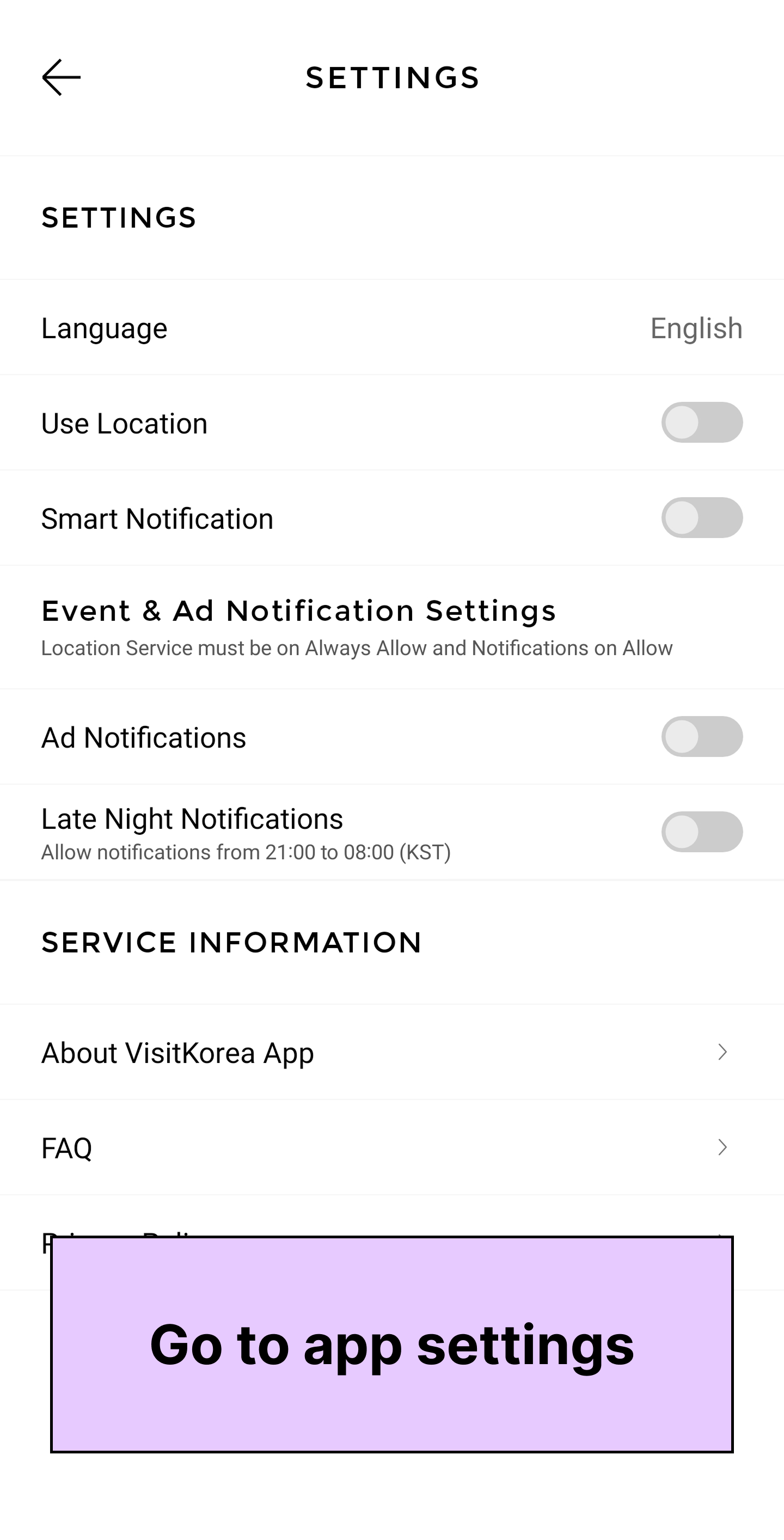Enable Ad Notifications

(x=703, y=737)
